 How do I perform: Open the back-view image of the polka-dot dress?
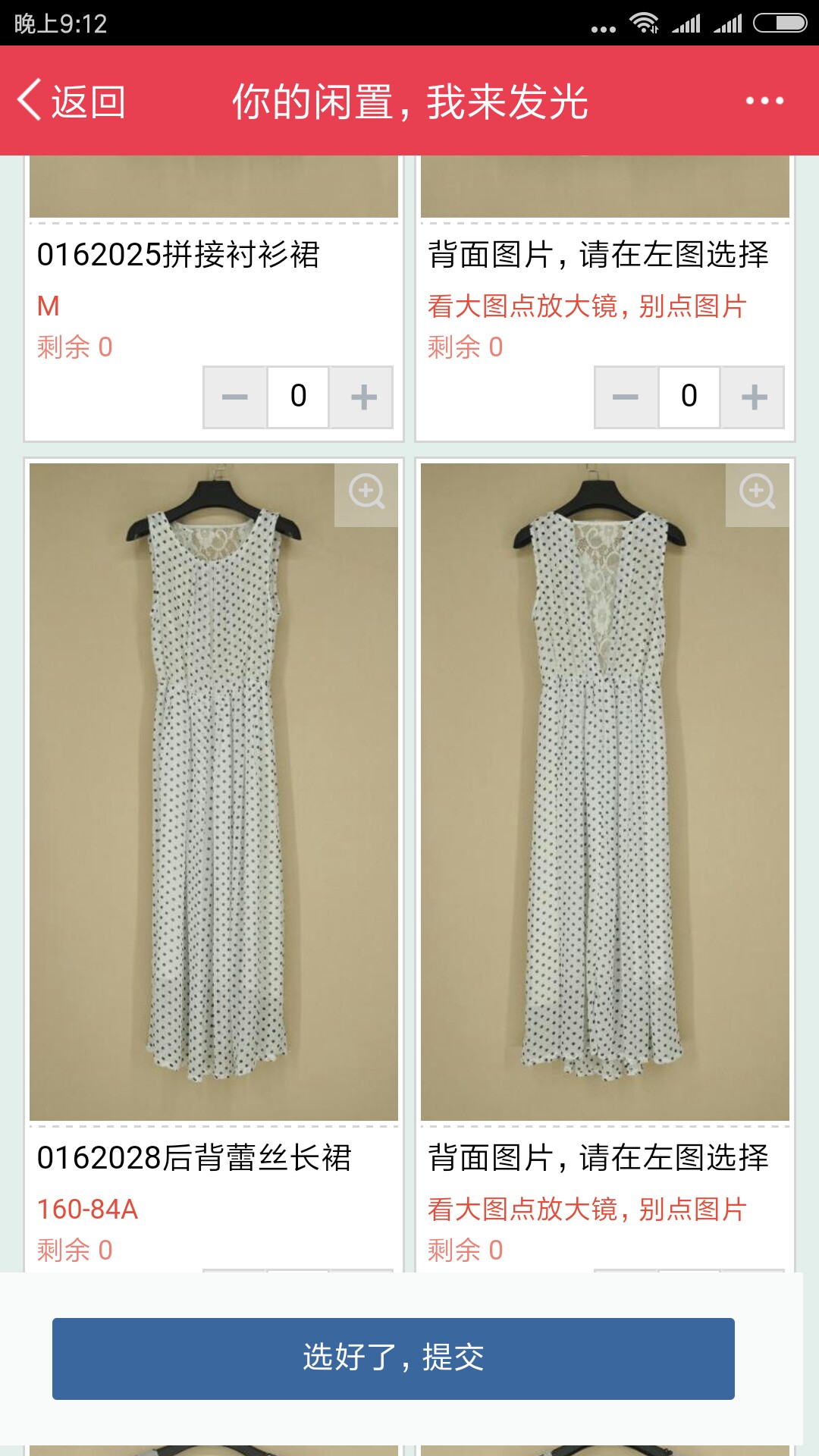click(605, 792)
